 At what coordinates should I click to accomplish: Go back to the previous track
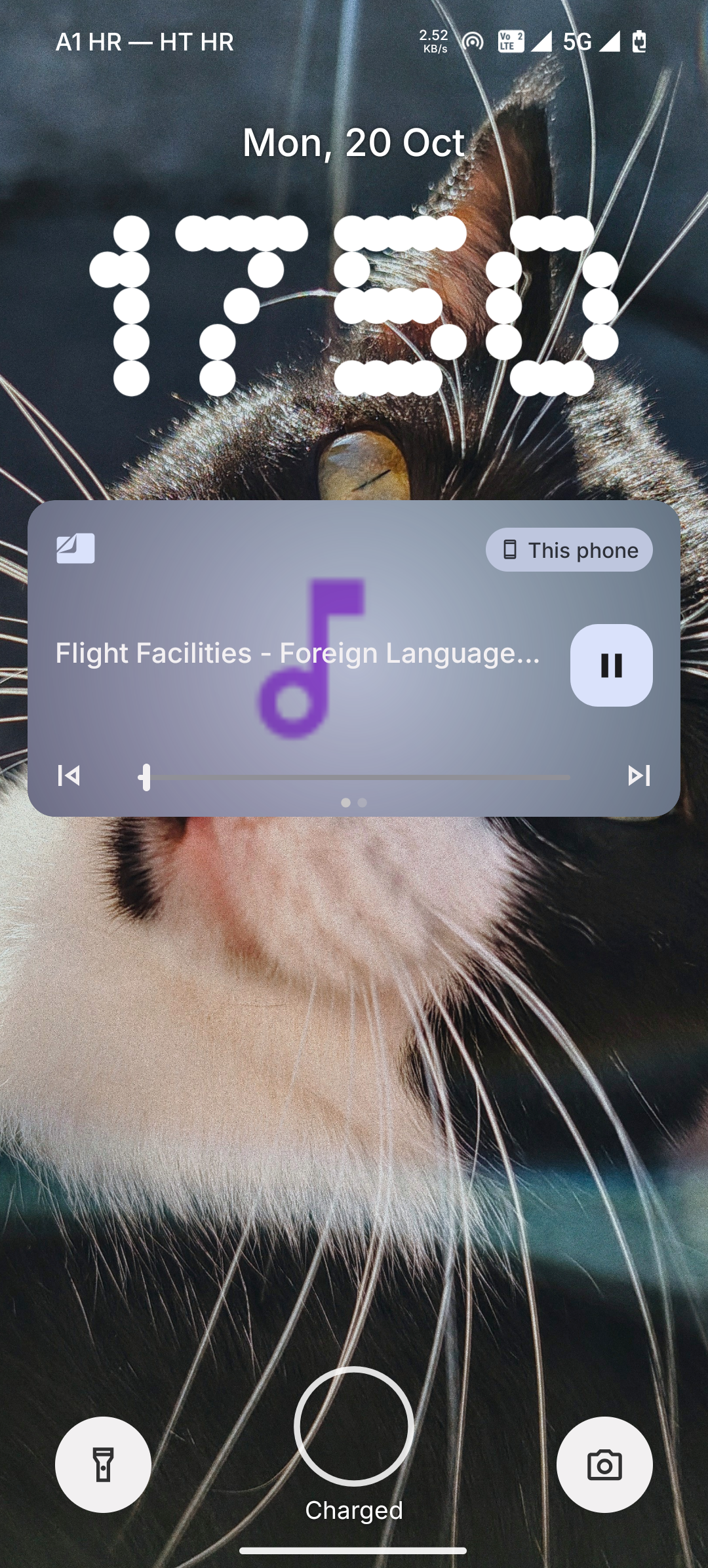coord(69,775)
